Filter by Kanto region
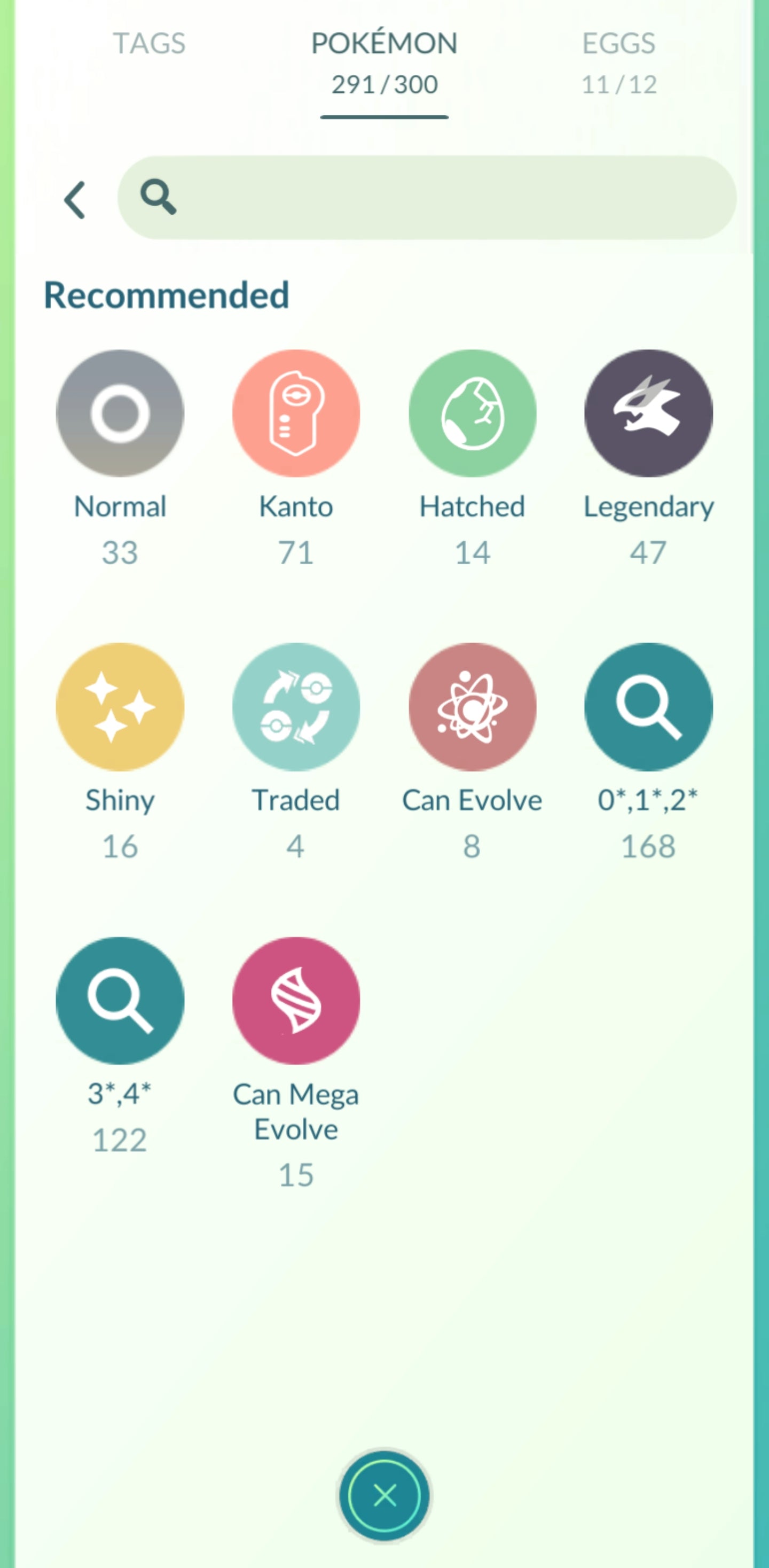 pos(296,414)
